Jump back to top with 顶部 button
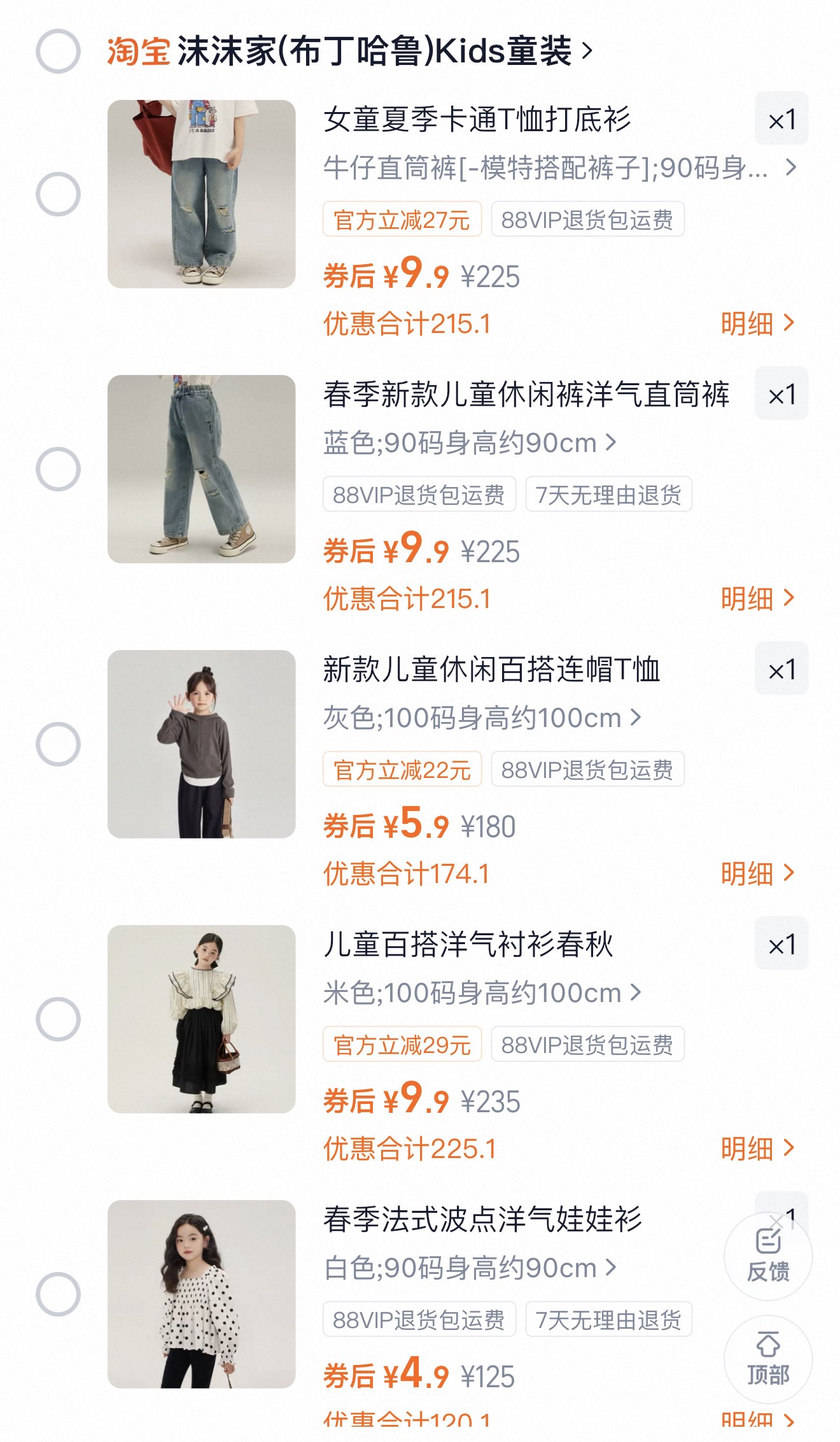 [x=768, y=1359]
